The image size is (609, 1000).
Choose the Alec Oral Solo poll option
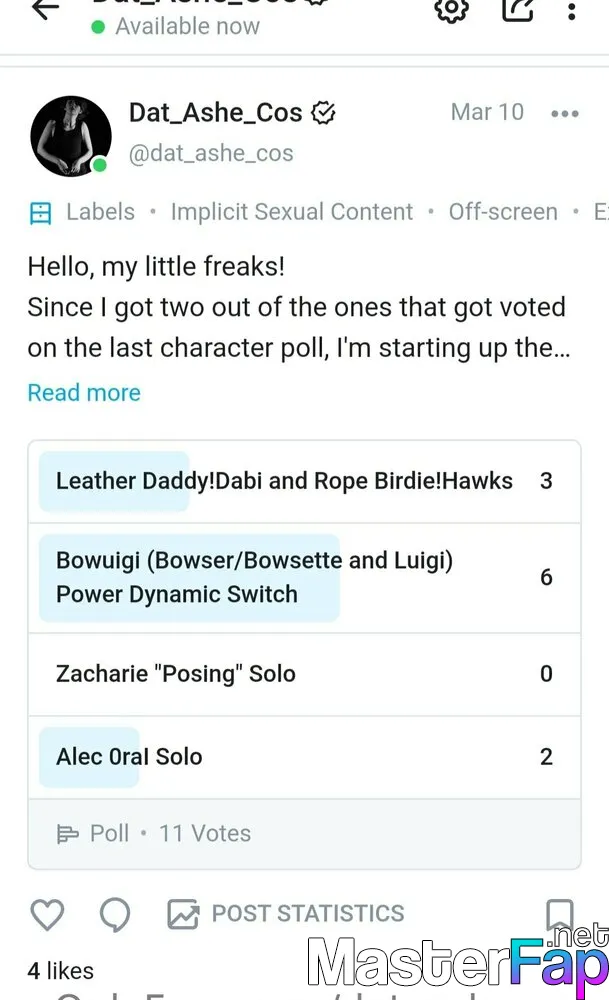pos(304,756)
